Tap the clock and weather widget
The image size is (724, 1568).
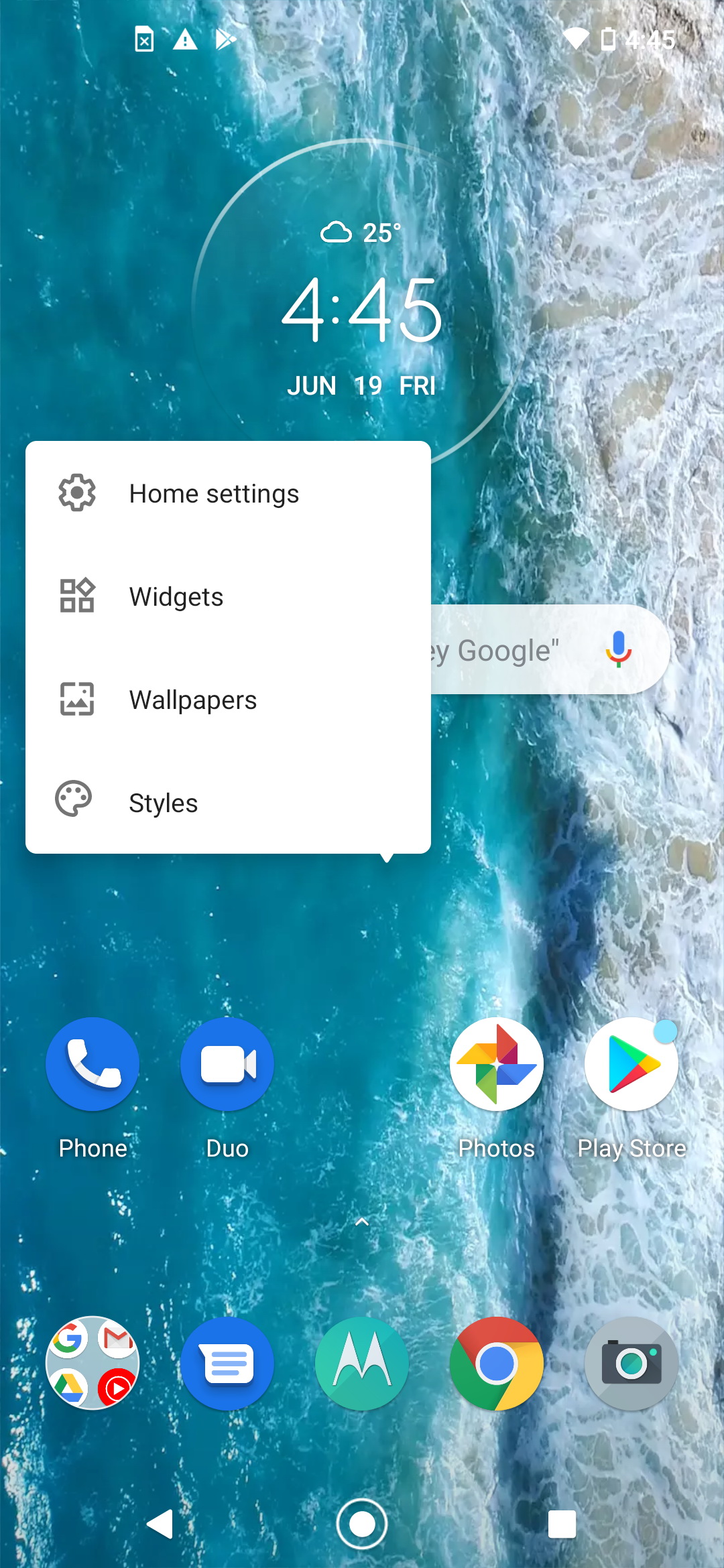(362, 308)
